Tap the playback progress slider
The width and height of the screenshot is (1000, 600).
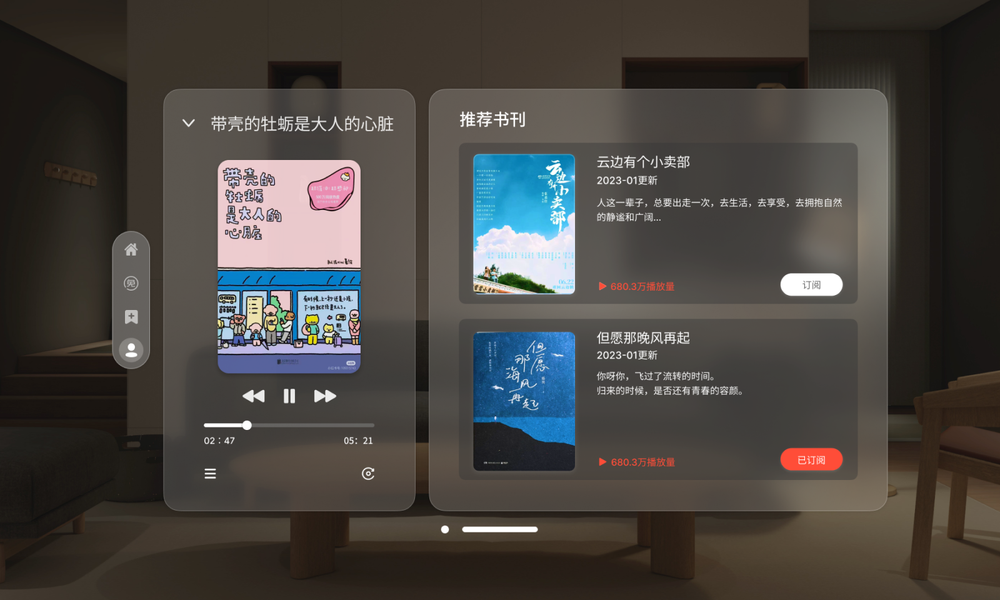pos(289,425)
